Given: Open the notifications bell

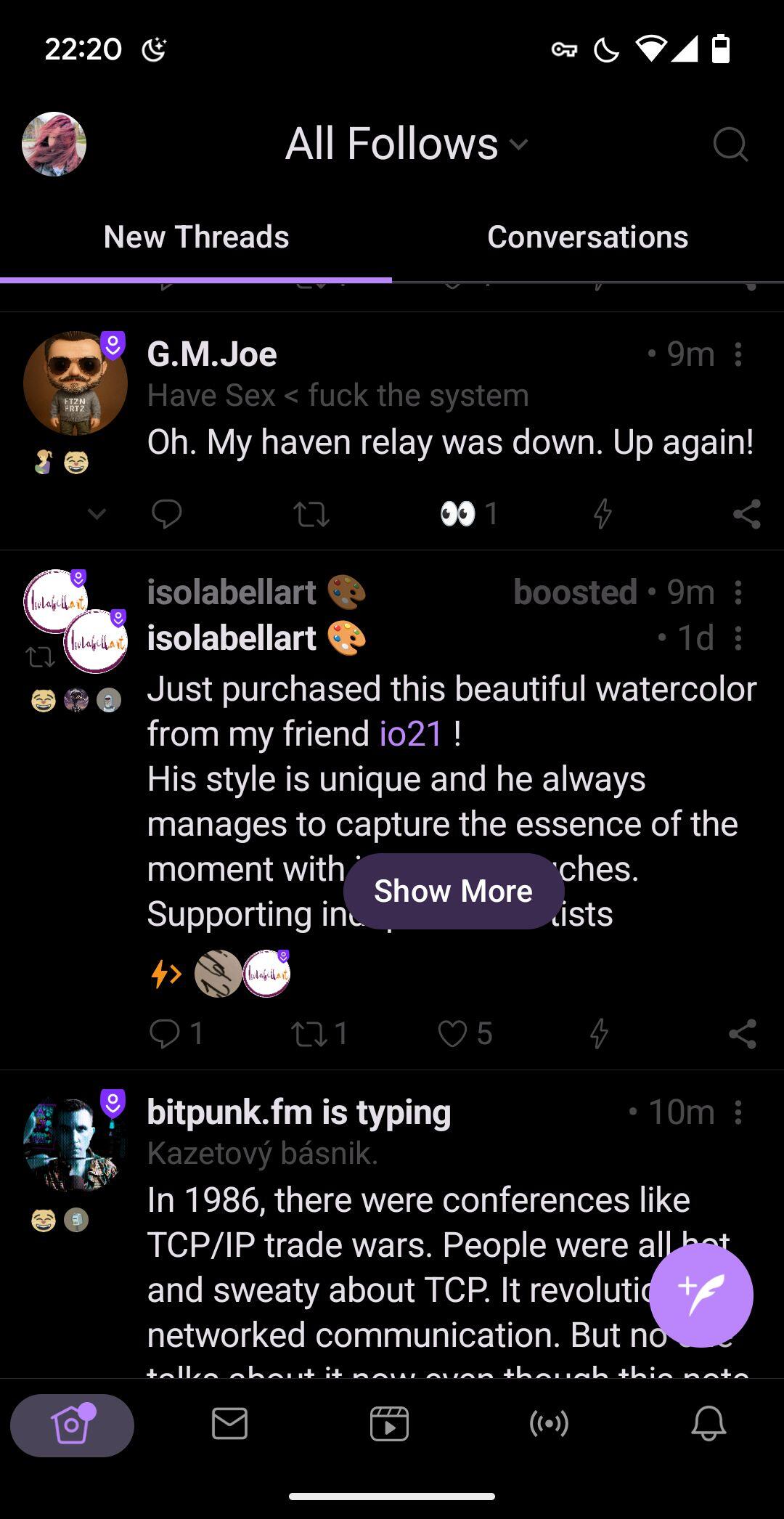Looking at the screenshot, I should tap(709, 1424).
